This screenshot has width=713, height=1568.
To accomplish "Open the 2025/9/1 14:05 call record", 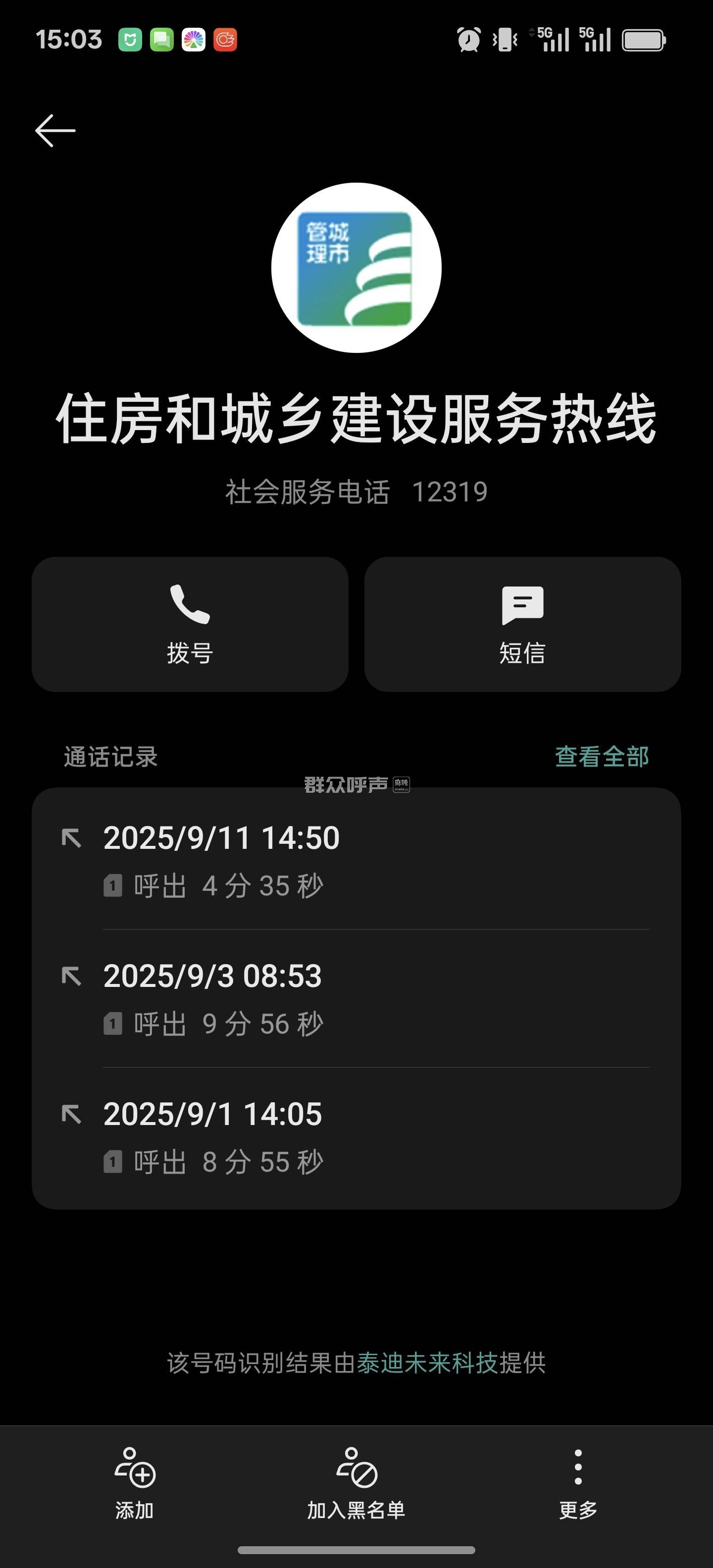I will point(356,1136).
